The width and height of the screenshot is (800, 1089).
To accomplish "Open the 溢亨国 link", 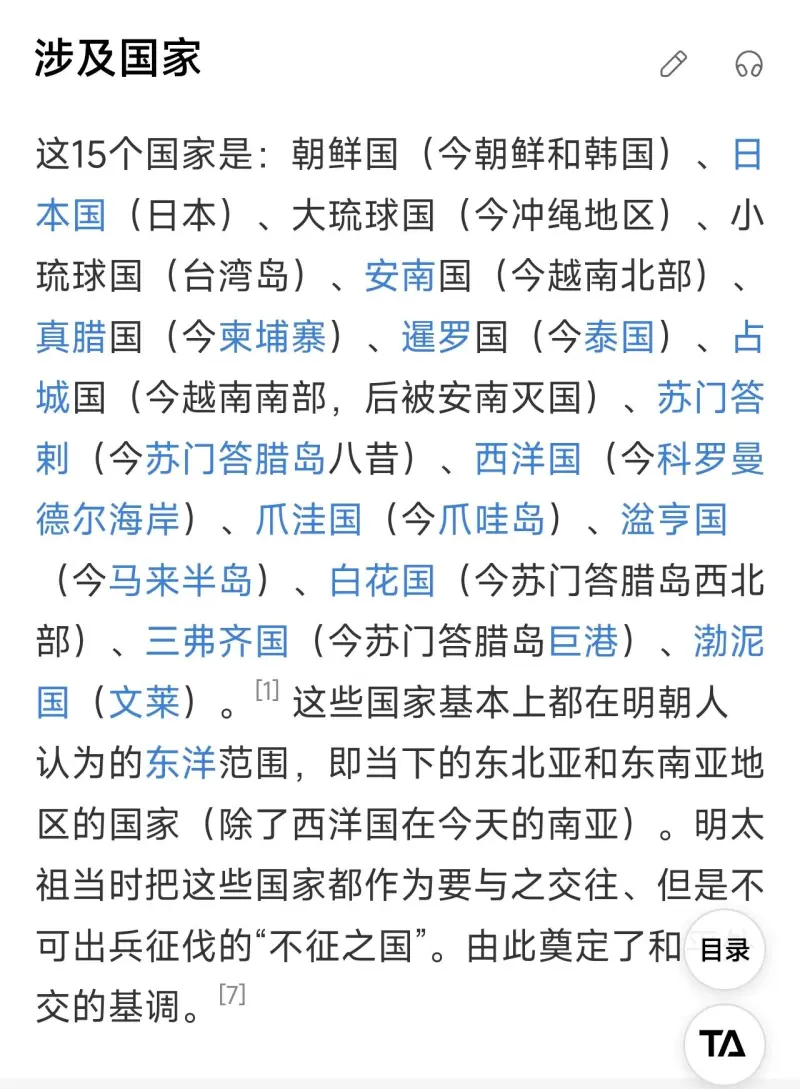I will (673, 520).
